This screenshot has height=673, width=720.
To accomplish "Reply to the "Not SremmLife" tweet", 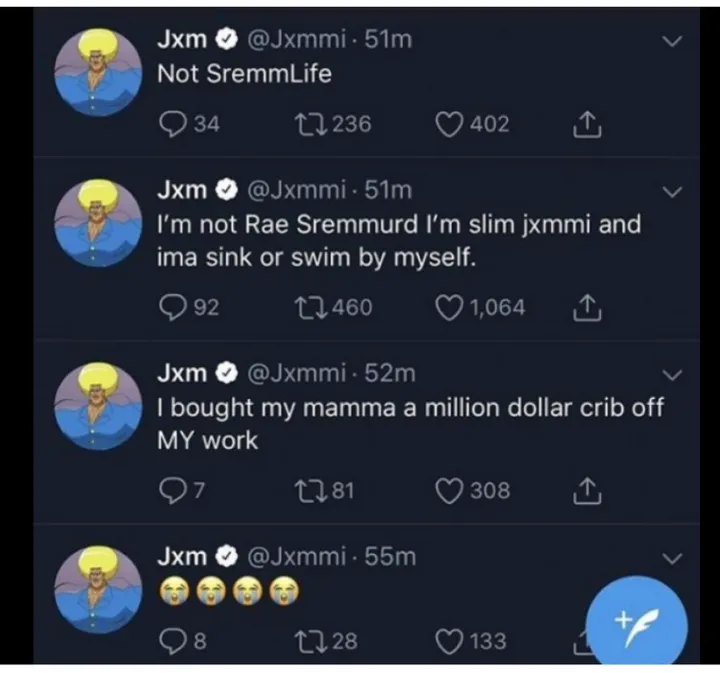I will pyautogui.click(x=176, y=124).
